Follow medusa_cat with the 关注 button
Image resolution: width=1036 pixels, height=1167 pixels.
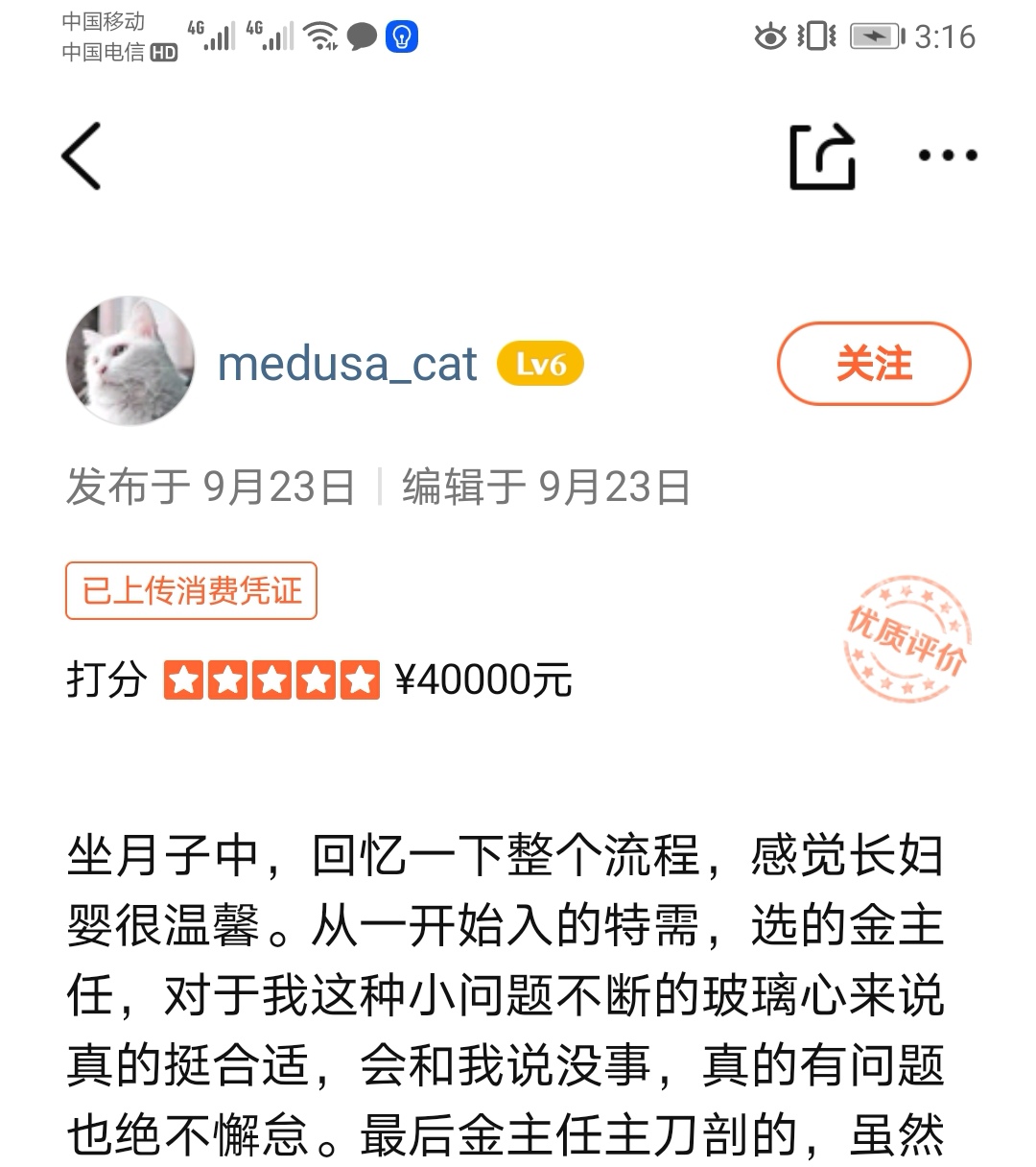[x=873, y=365]
